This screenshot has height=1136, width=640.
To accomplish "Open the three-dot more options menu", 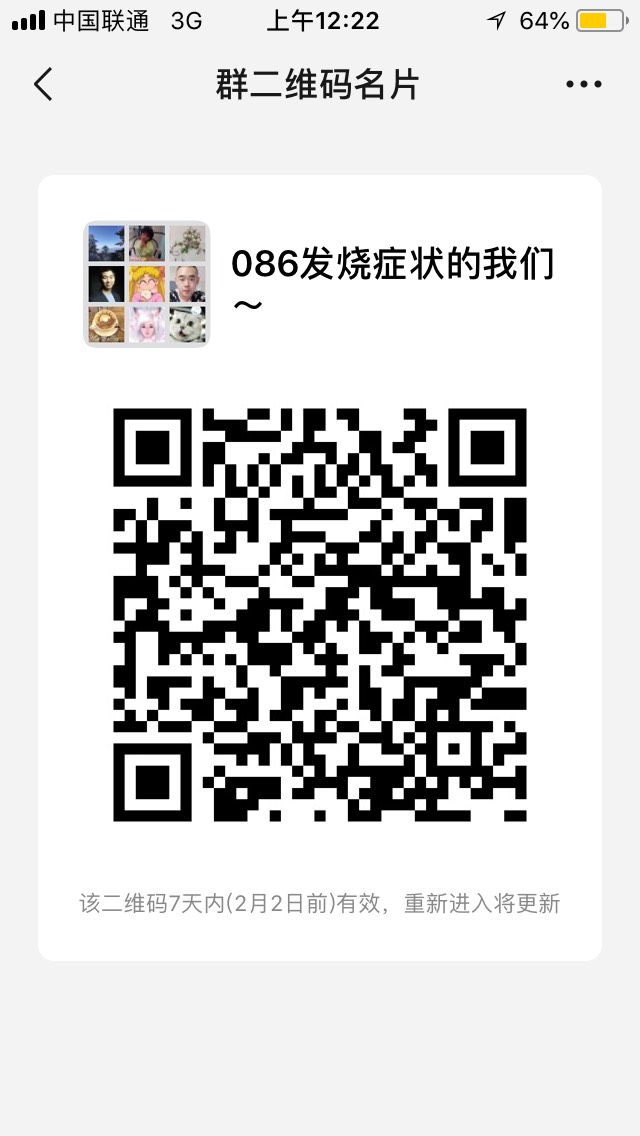I will click(583, 85).
